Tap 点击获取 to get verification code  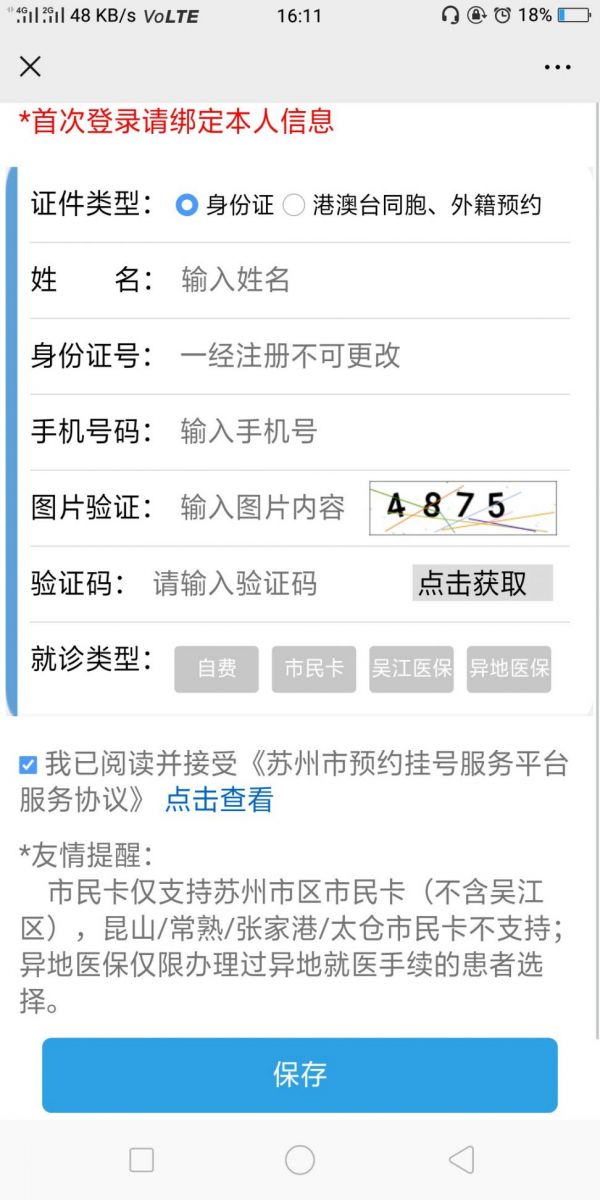pyautogui.click(x=482, y=584)
